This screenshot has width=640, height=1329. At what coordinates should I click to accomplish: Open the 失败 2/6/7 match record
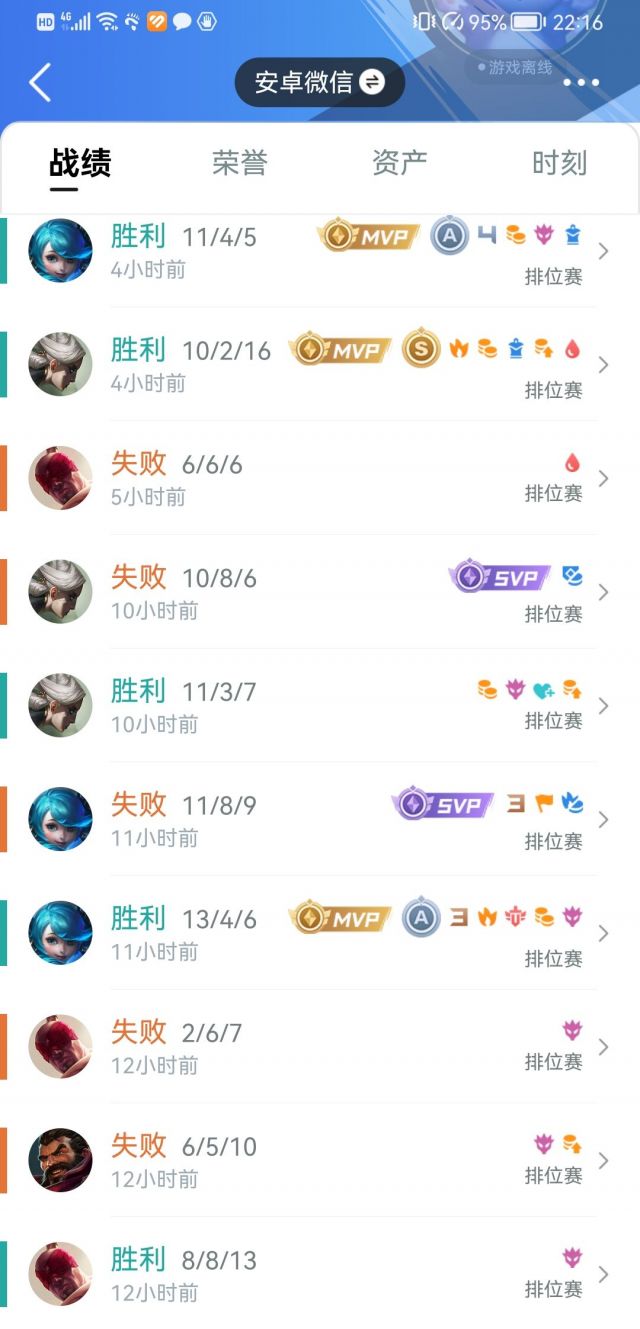pos(320,1047)
